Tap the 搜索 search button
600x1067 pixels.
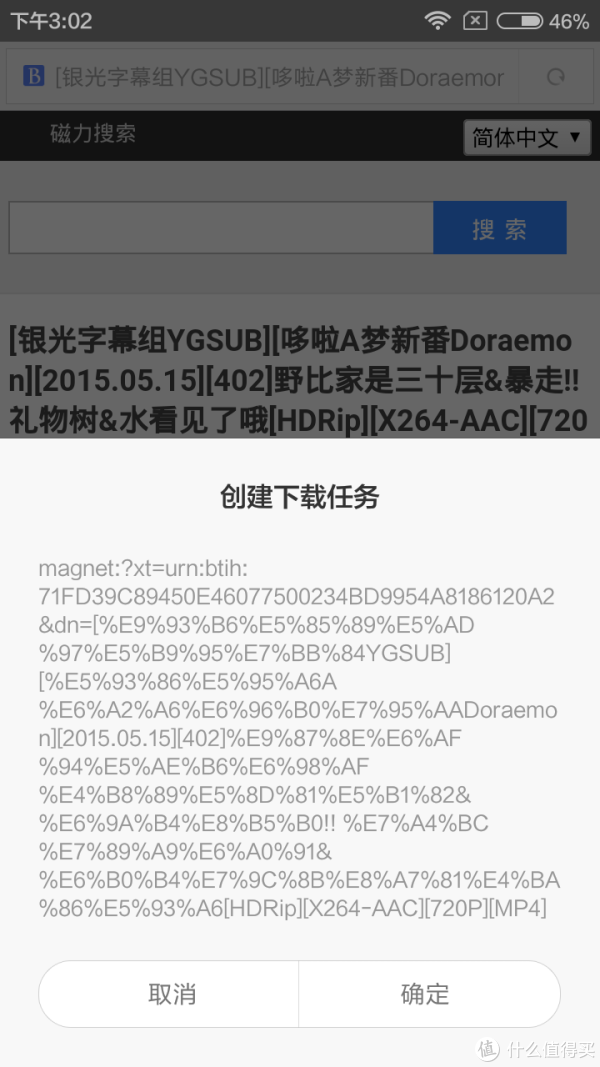[x=499, y=228]
